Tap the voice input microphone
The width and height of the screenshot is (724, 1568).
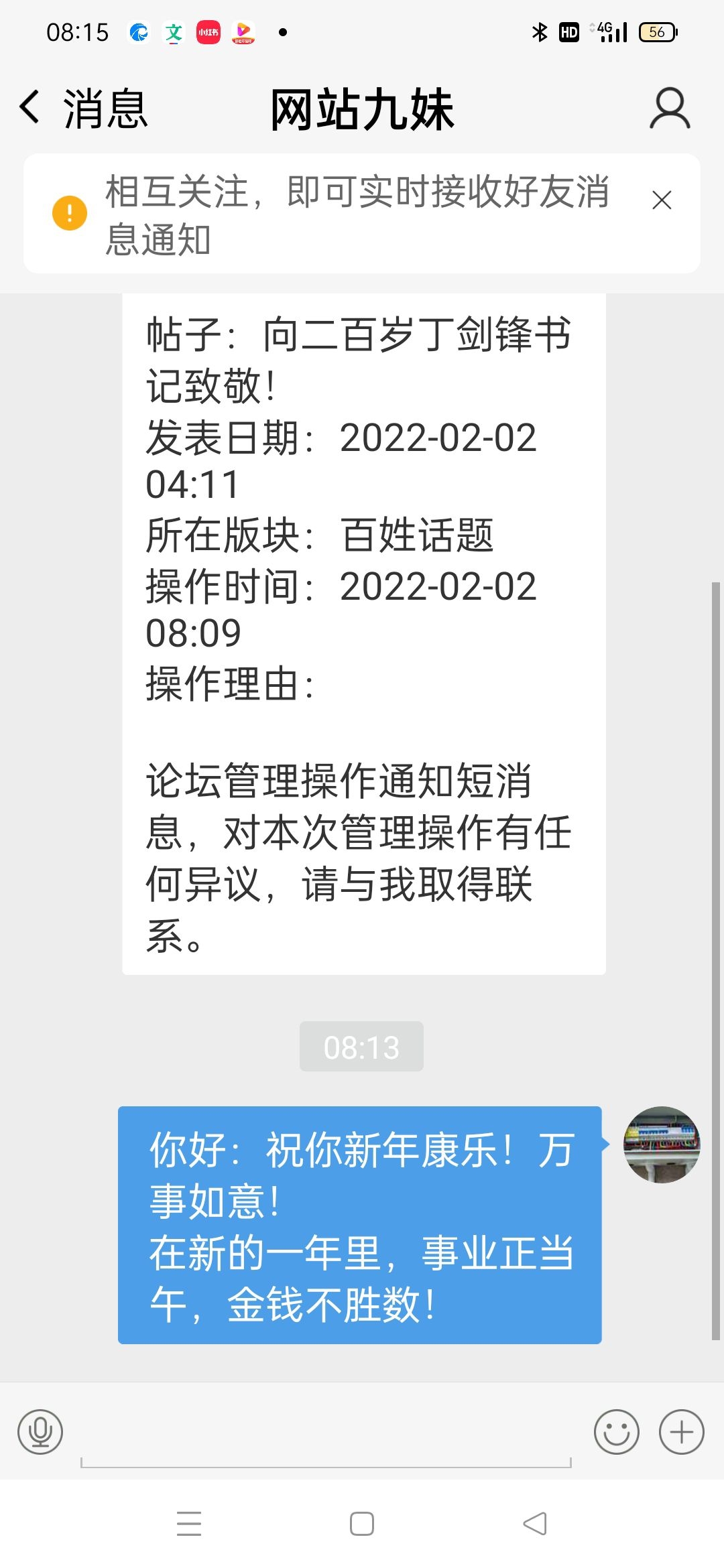point(40,1432)
